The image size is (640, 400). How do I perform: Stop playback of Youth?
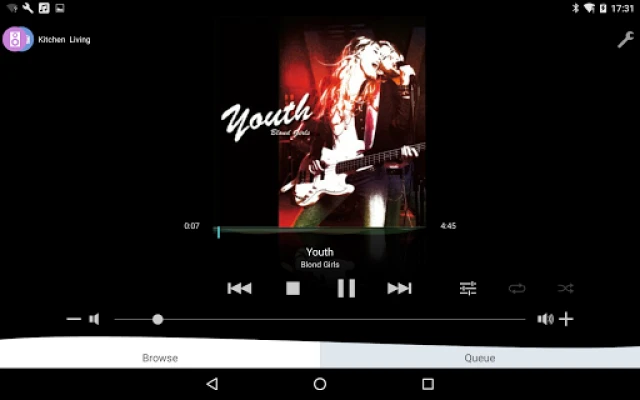click(x=293, y=289)
